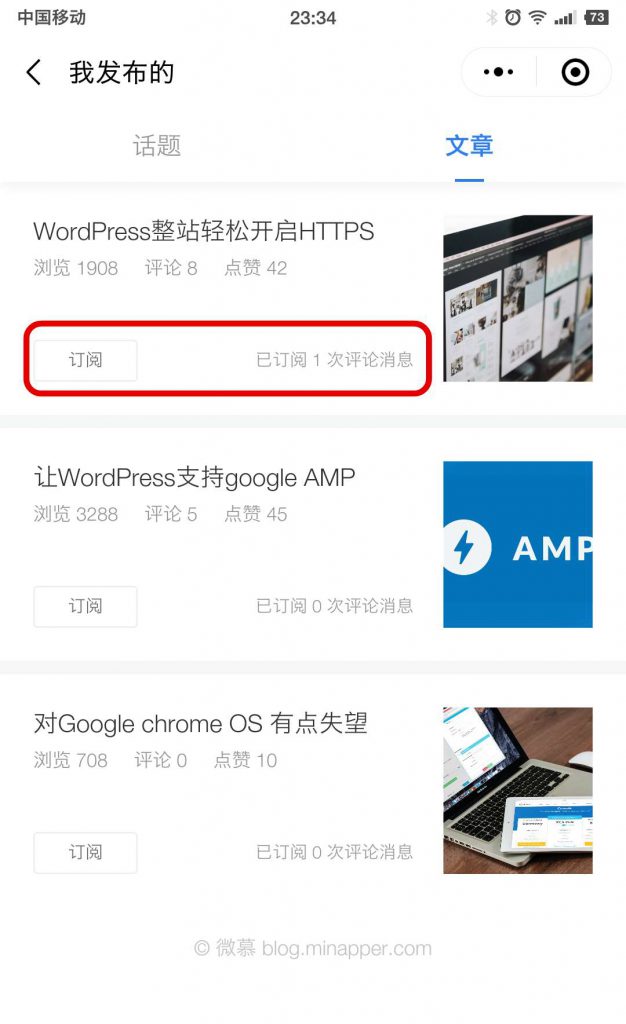Tap the AMP article thumbnail image
This screenshot has width=626, height=1024.
[x=518, y=544]
